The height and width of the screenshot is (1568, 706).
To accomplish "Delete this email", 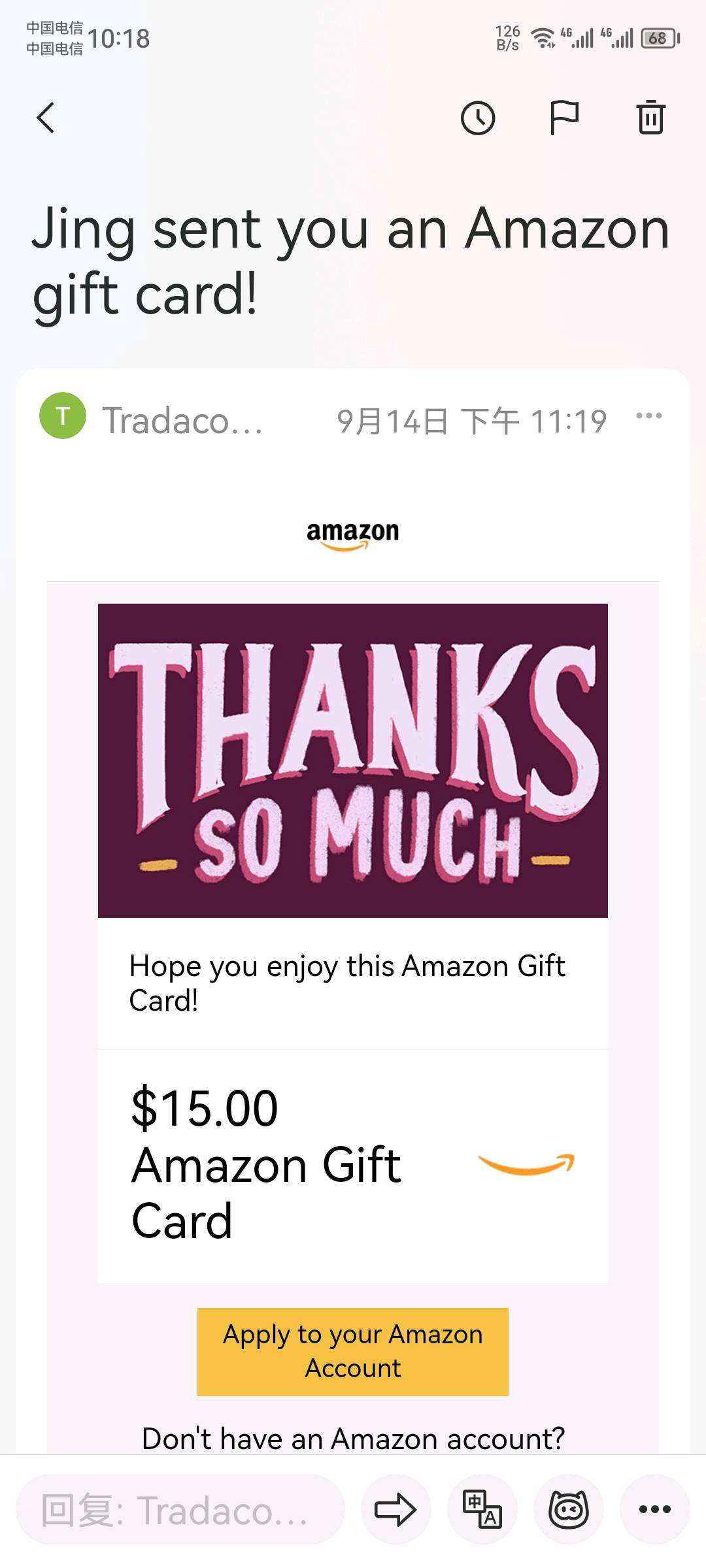I will (x=650, y=118).
